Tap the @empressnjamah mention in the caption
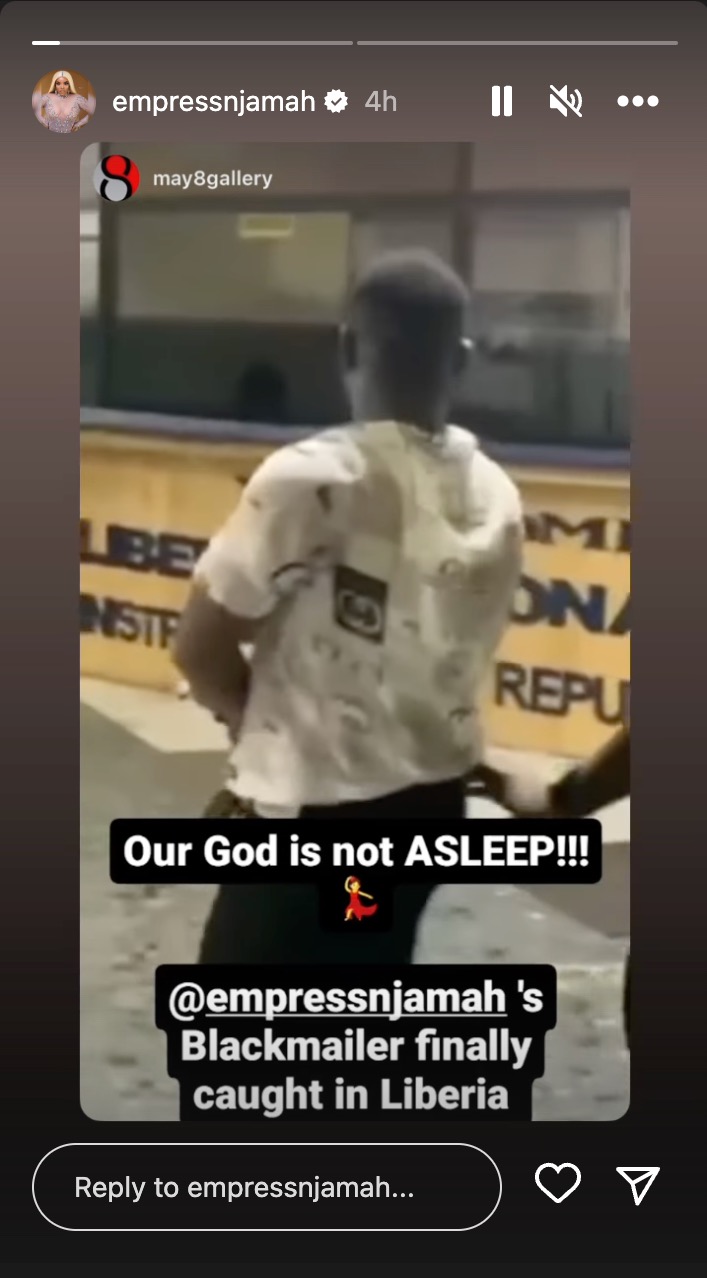The height and width of the screenshot is (1278, 707). (337, 1000)
